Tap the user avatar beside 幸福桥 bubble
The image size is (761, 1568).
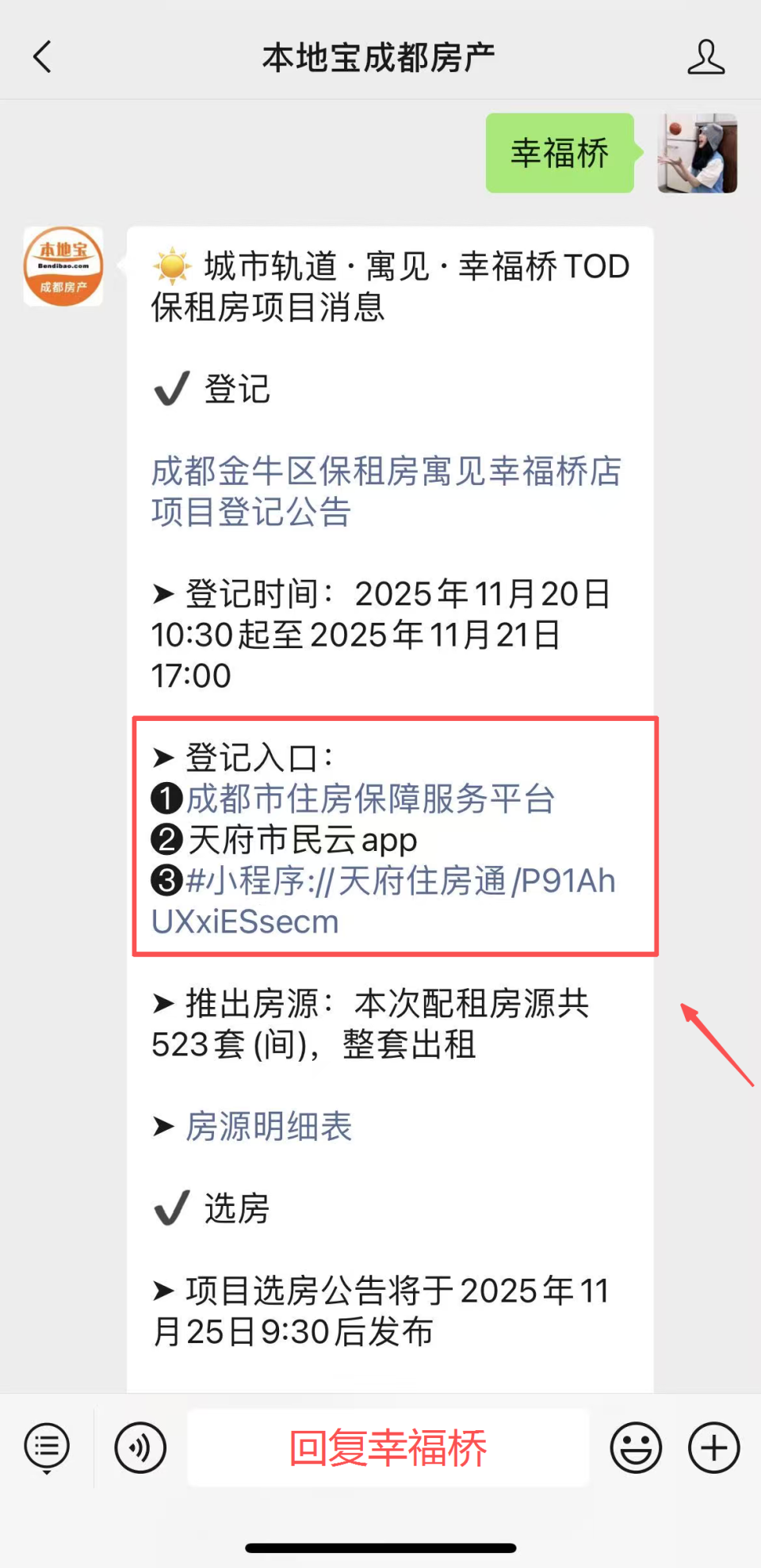tap(696, 152)
